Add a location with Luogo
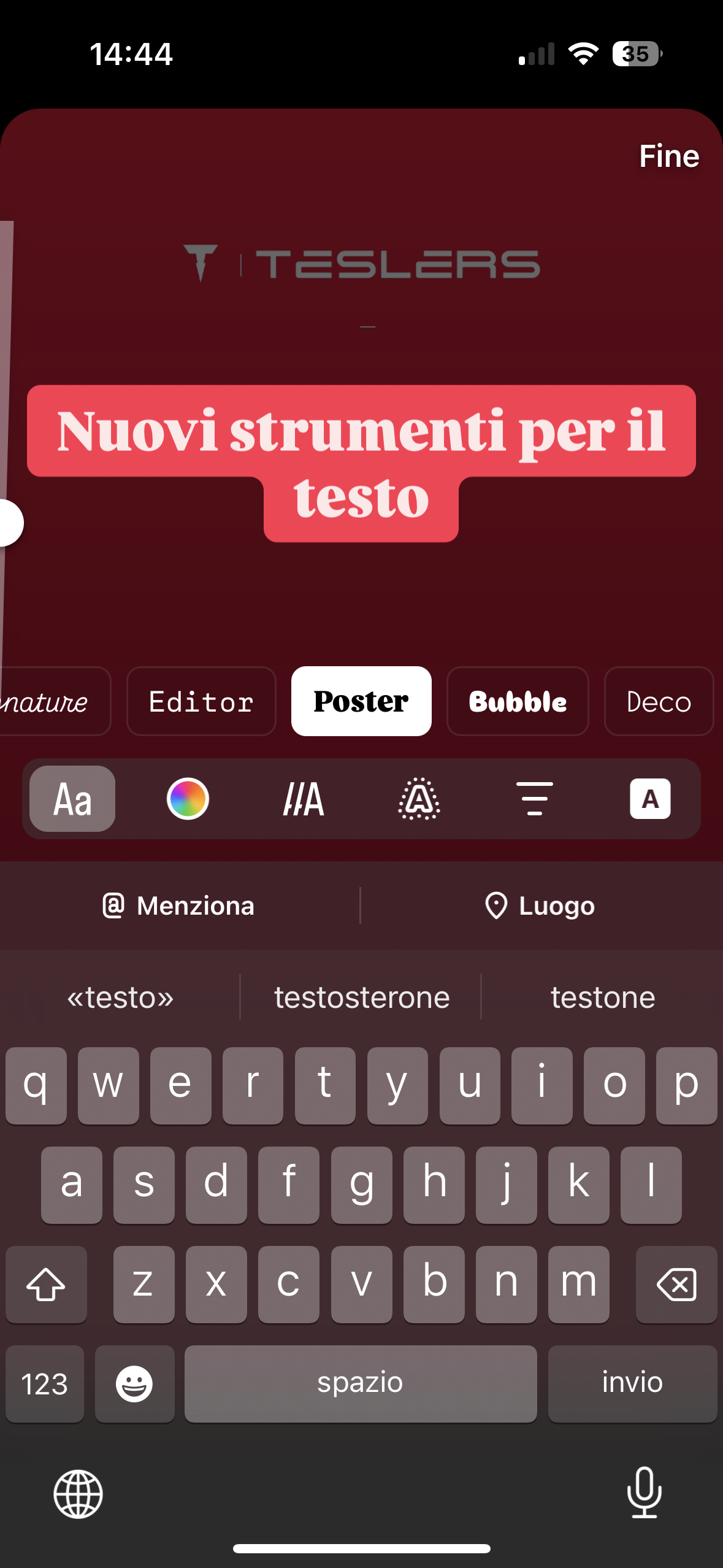723x1568 pixels. (x=540, y=905)
